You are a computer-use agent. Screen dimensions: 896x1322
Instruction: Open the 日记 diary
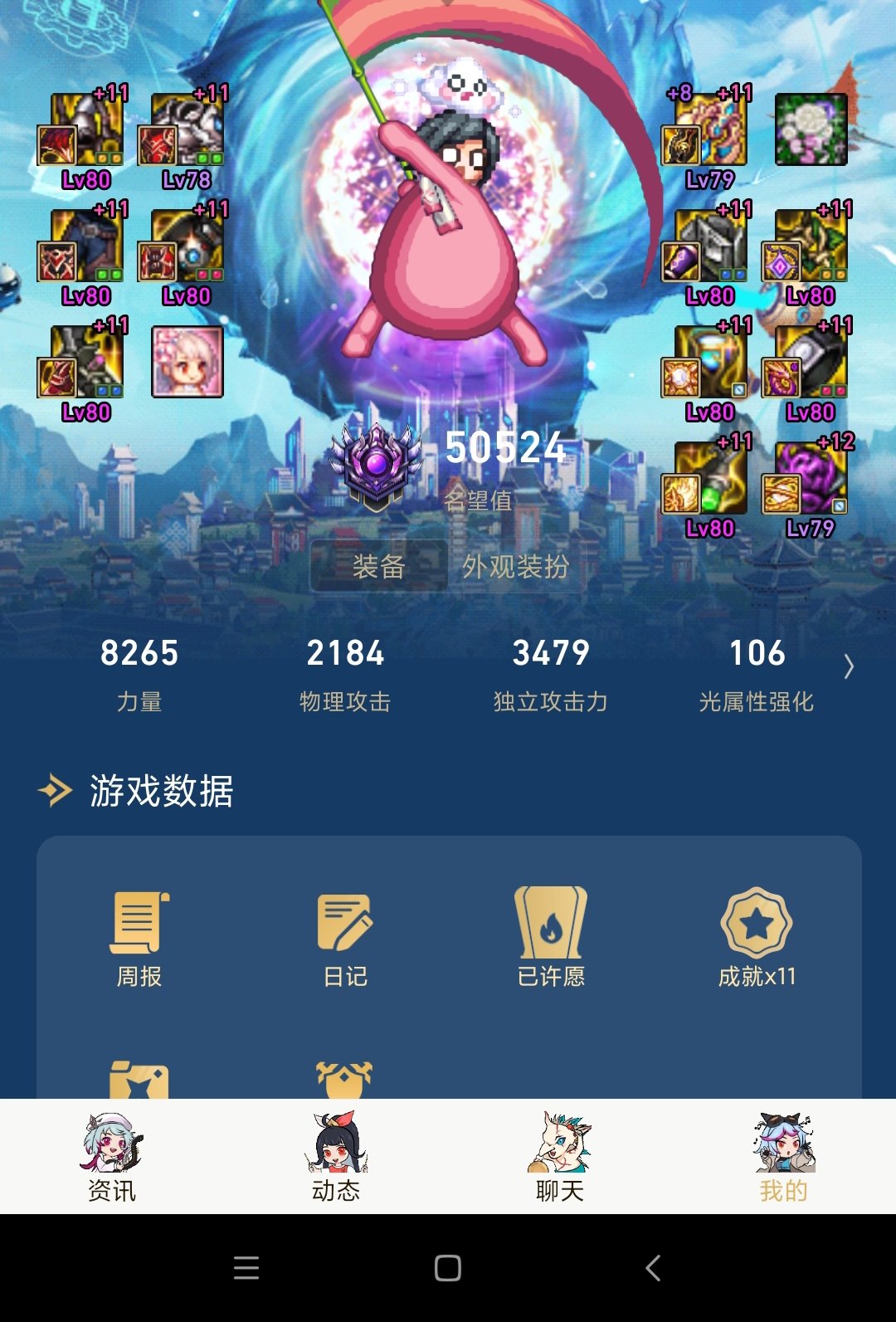tap(345, 939)
